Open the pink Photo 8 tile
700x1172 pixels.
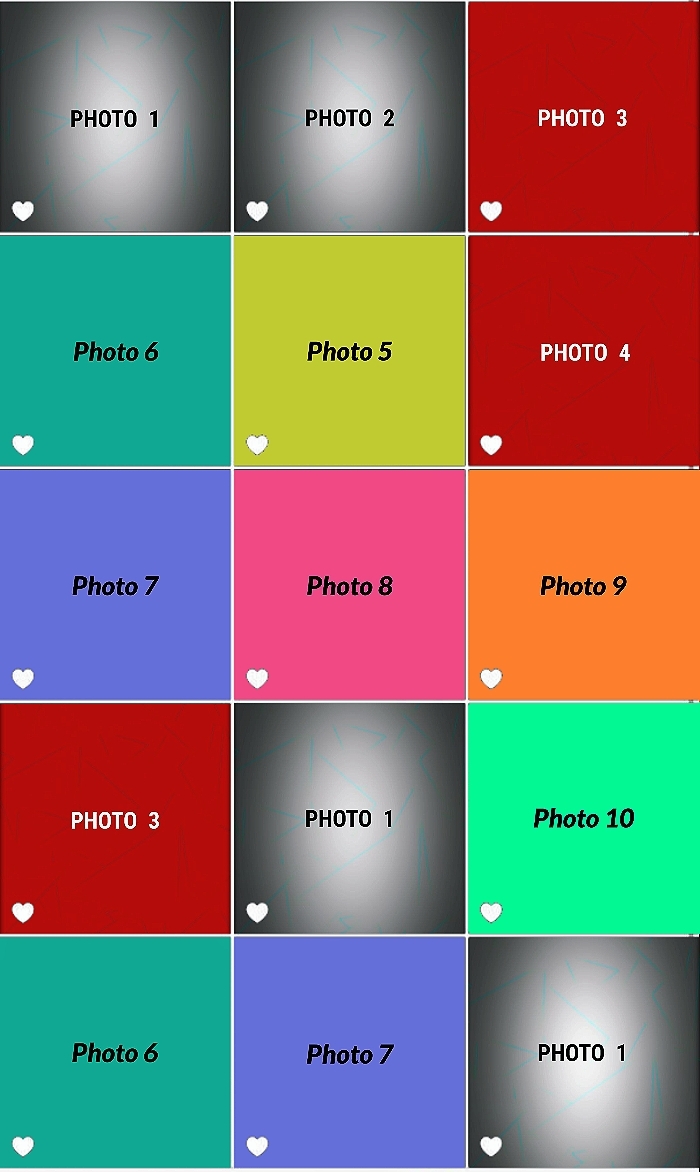[x=350, y=585]
